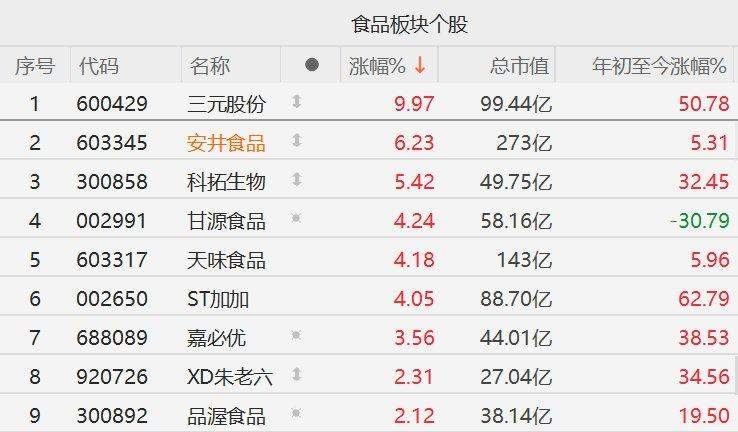This screenshot has height=432, width=738.
Task: Sort by 年初至今涨幅% column
Action: pos(659,66)
